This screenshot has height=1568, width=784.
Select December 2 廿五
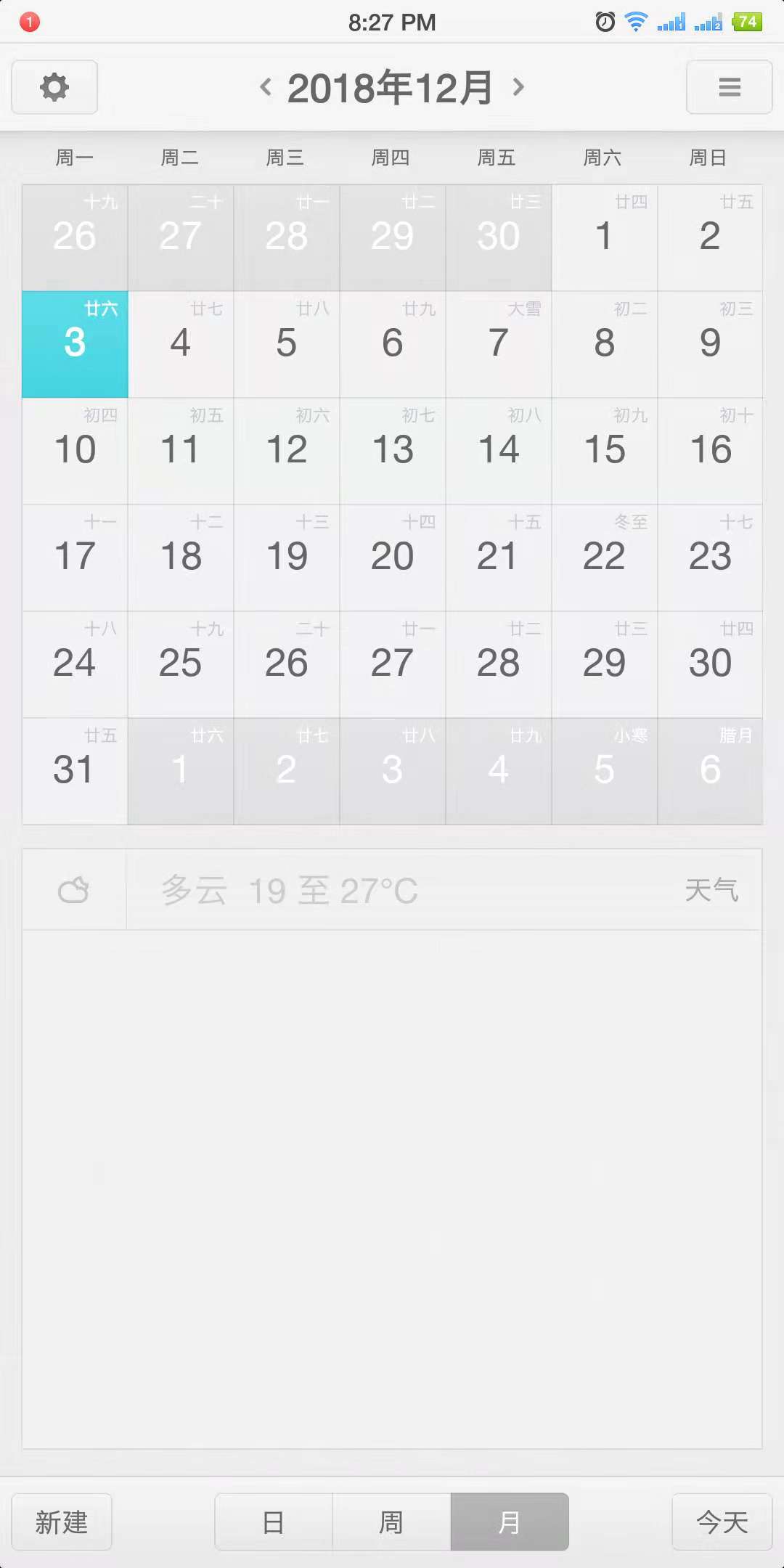tap(710, 237)
